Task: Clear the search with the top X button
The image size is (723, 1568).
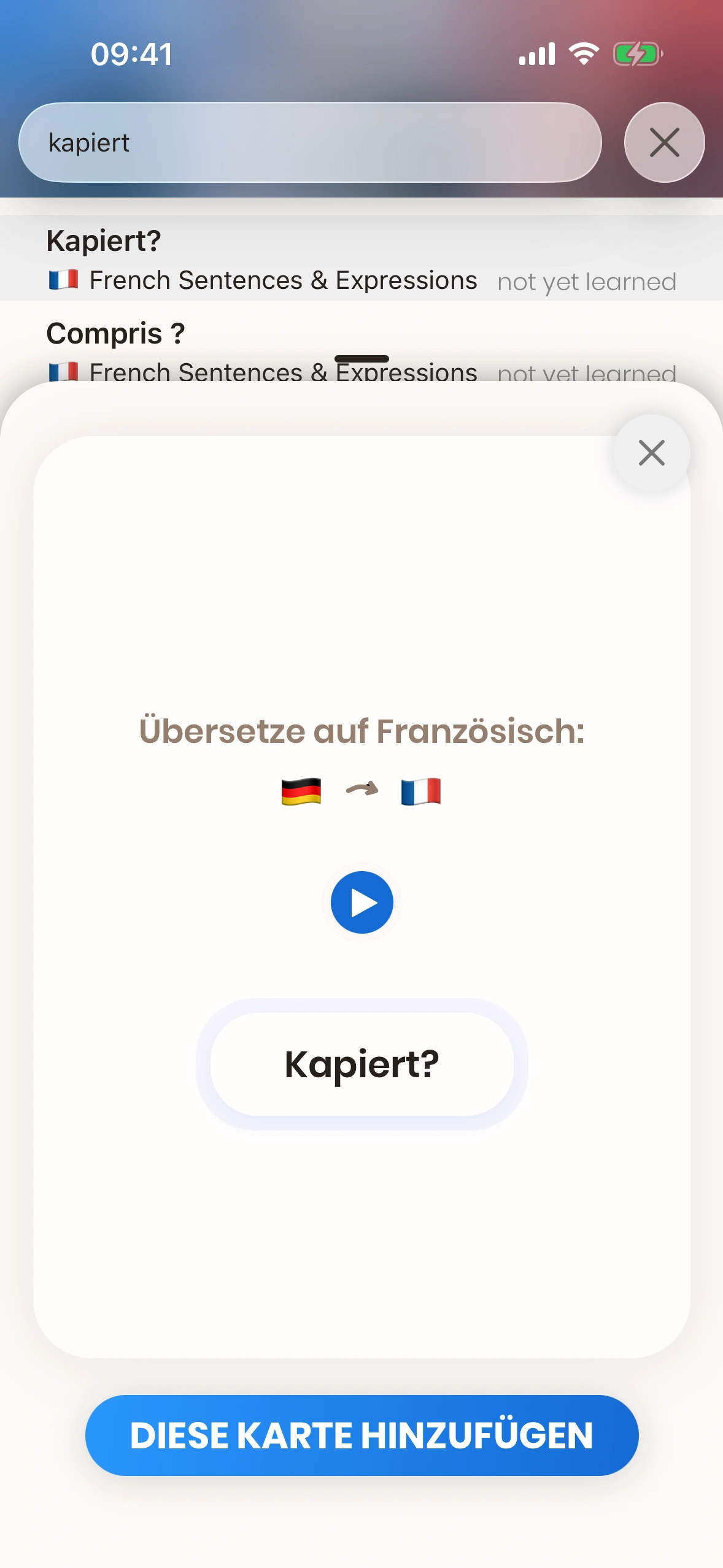Action: coord(664,142)
